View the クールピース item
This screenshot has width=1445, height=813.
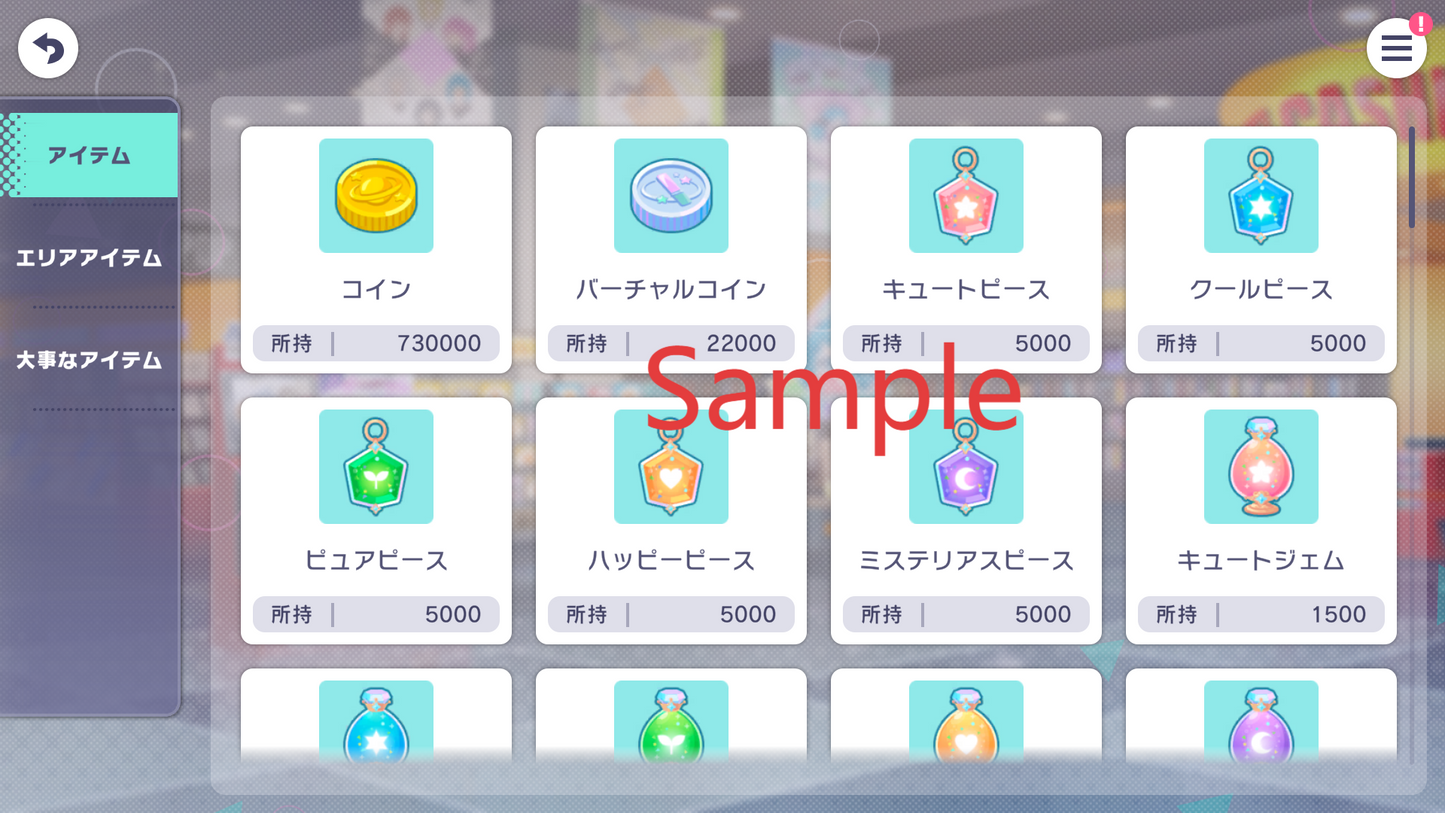click(1261, 250)
